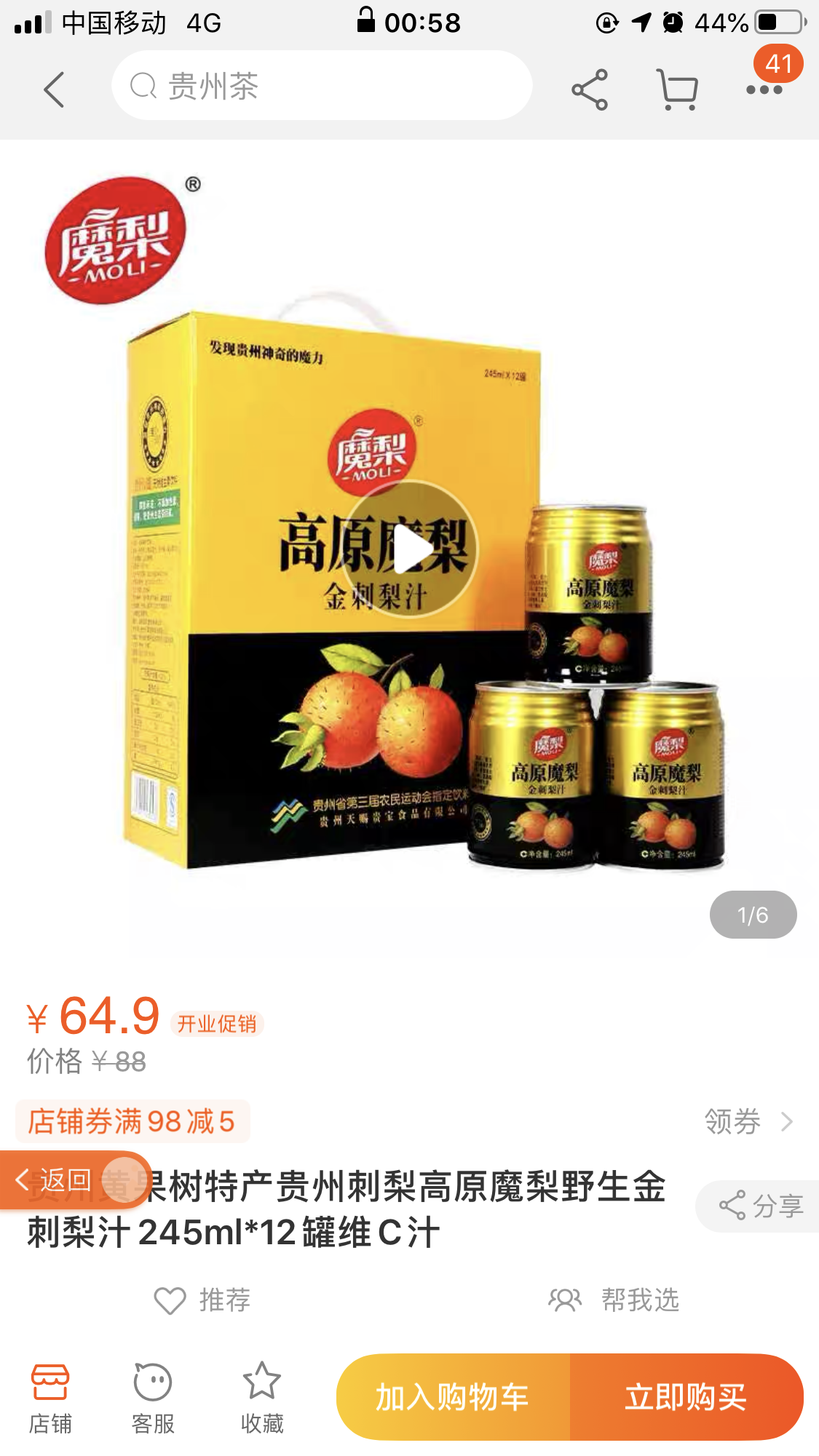Tap 加入购物车 to add to cart
The width and height of the screenshot is (819, 1456).
[452, 1397]
